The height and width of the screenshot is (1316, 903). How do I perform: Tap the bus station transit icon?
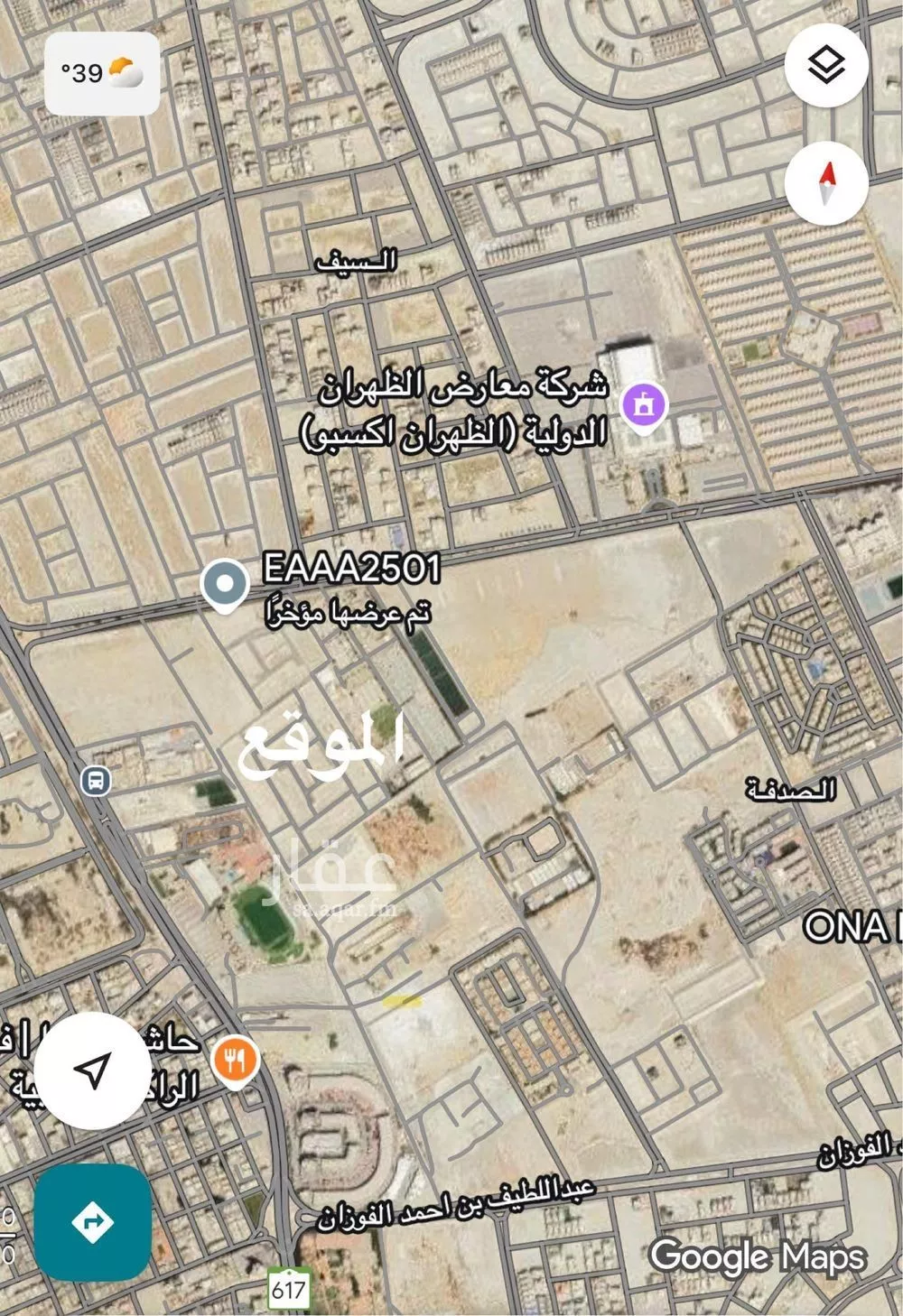(x=93, y=780)
